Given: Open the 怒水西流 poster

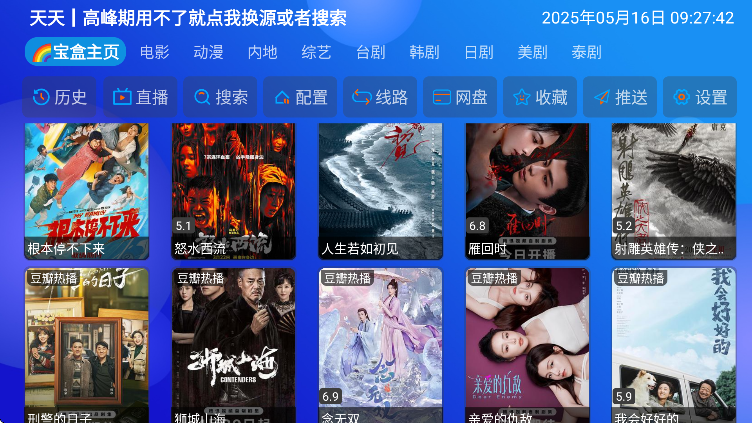Looking at the screenshot, I should coord(233,190).
